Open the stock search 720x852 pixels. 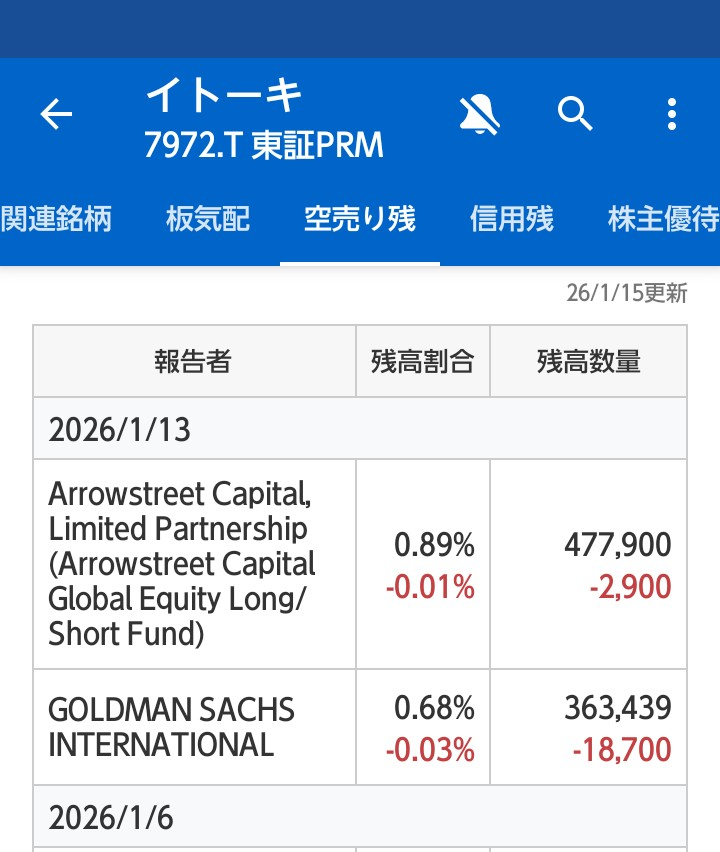[x=575, y=115]
